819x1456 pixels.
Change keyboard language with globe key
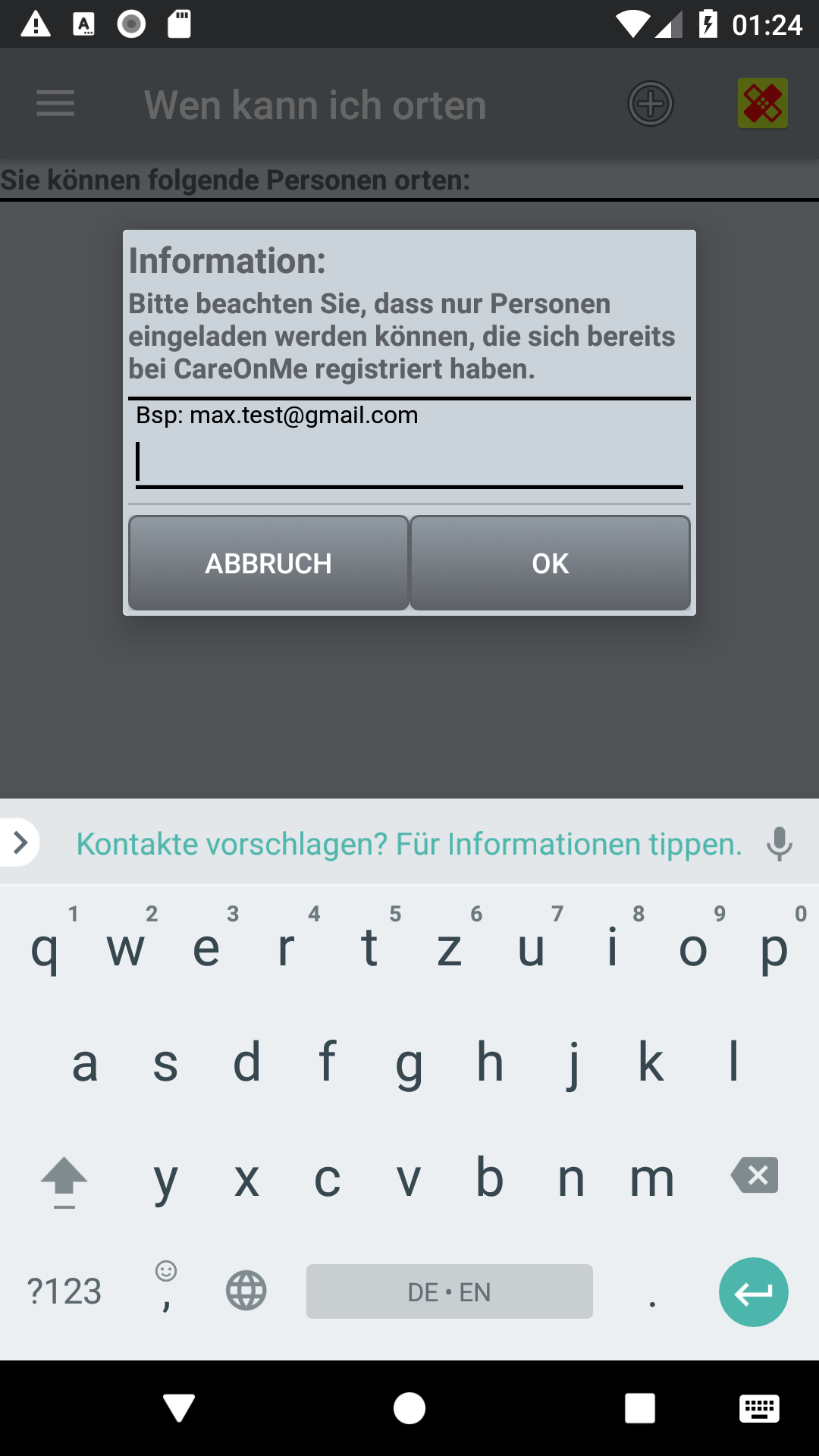(x=246, y=1291)
